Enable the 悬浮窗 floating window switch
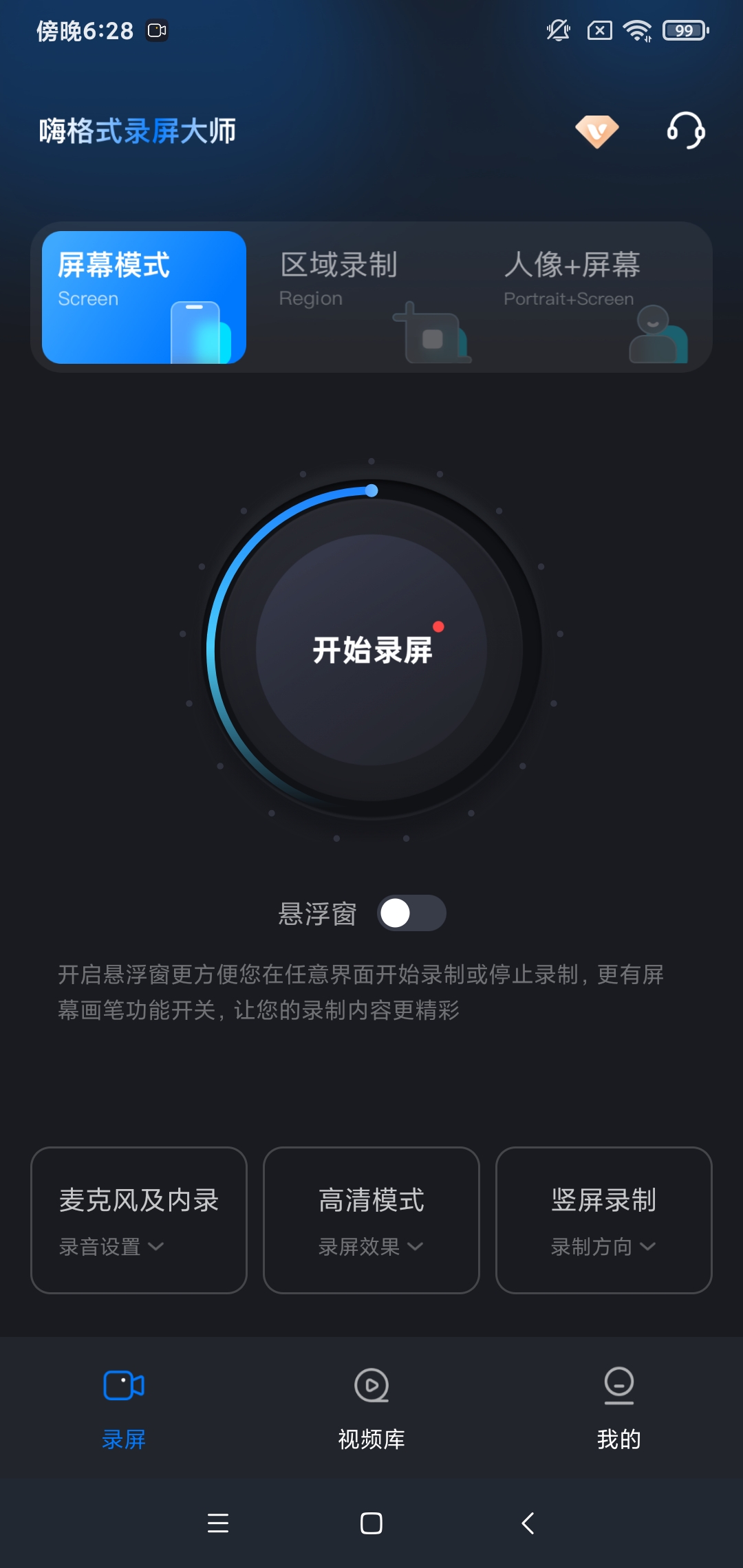This screenshot has width=743, height=1568. pyautogui.click(x=411, y=913)
